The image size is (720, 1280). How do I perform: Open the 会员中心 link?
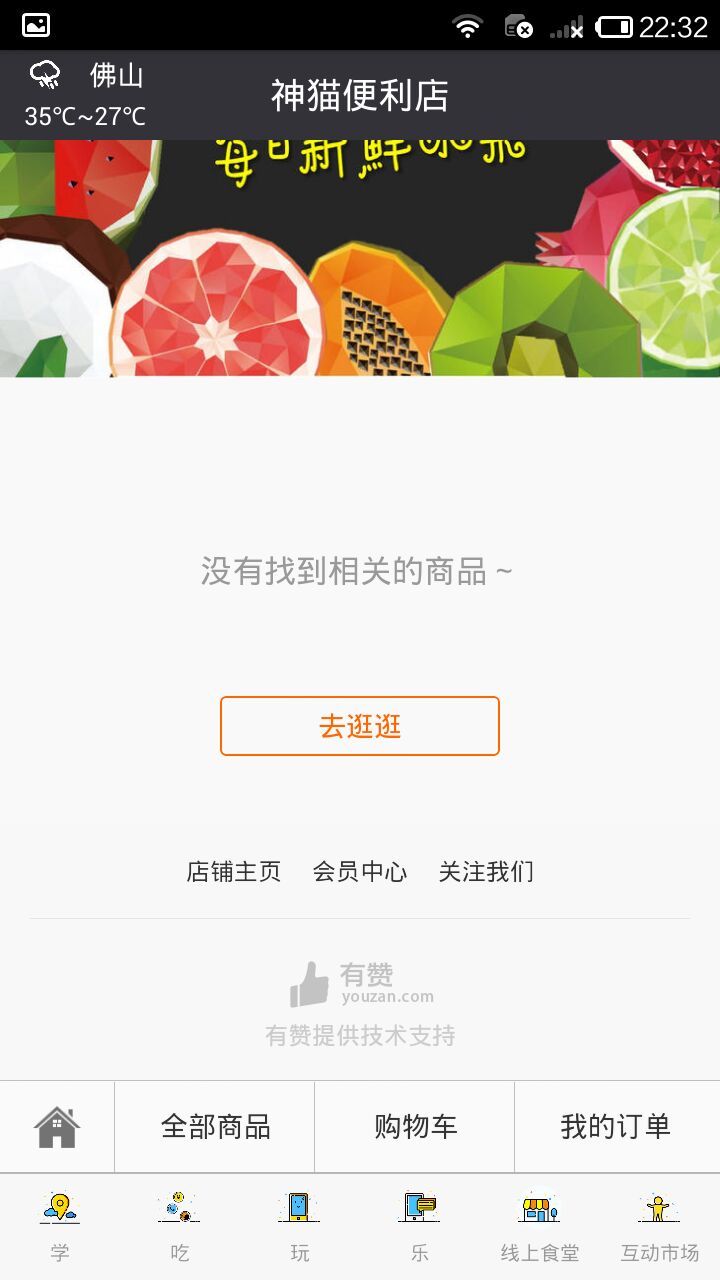(x=360, y=872)
